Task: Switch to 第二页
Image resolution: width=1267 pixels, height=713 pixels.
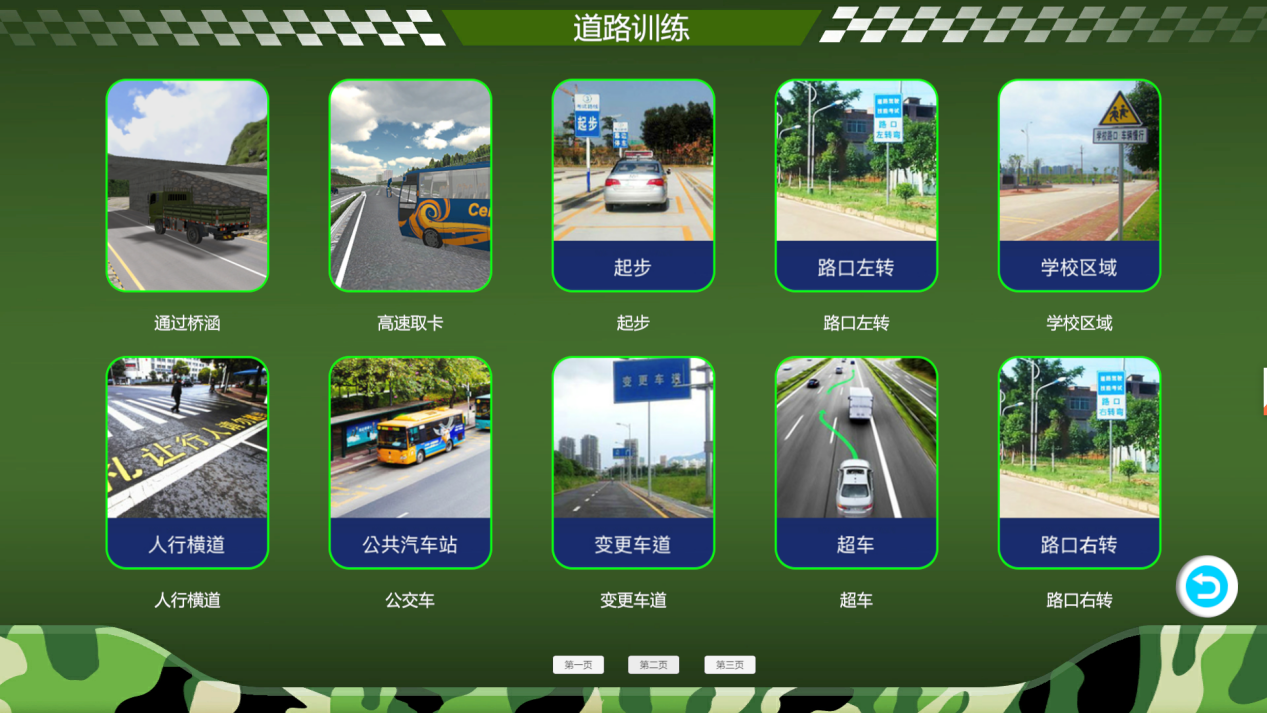Action: [653, 665]
